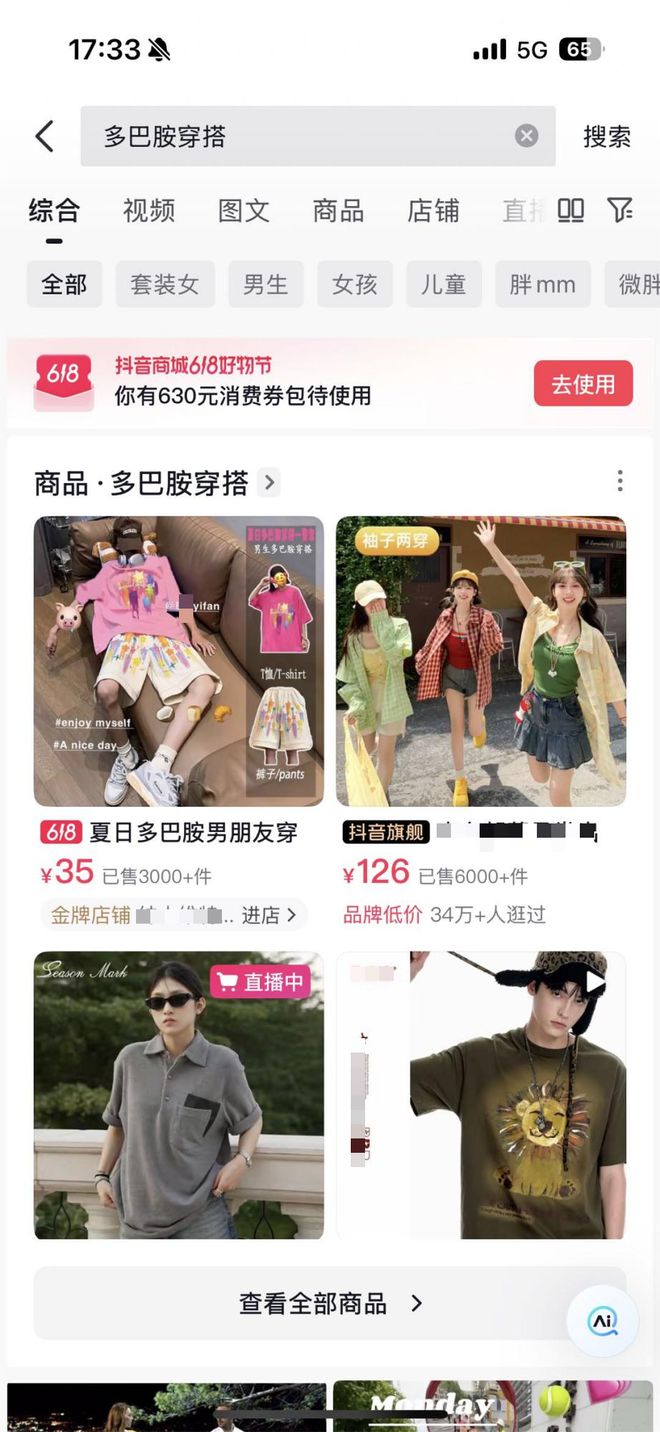Viewport: 660px width, 1432px height.
Task: Switch to the 视频 tab
Action: pos(149,210)
